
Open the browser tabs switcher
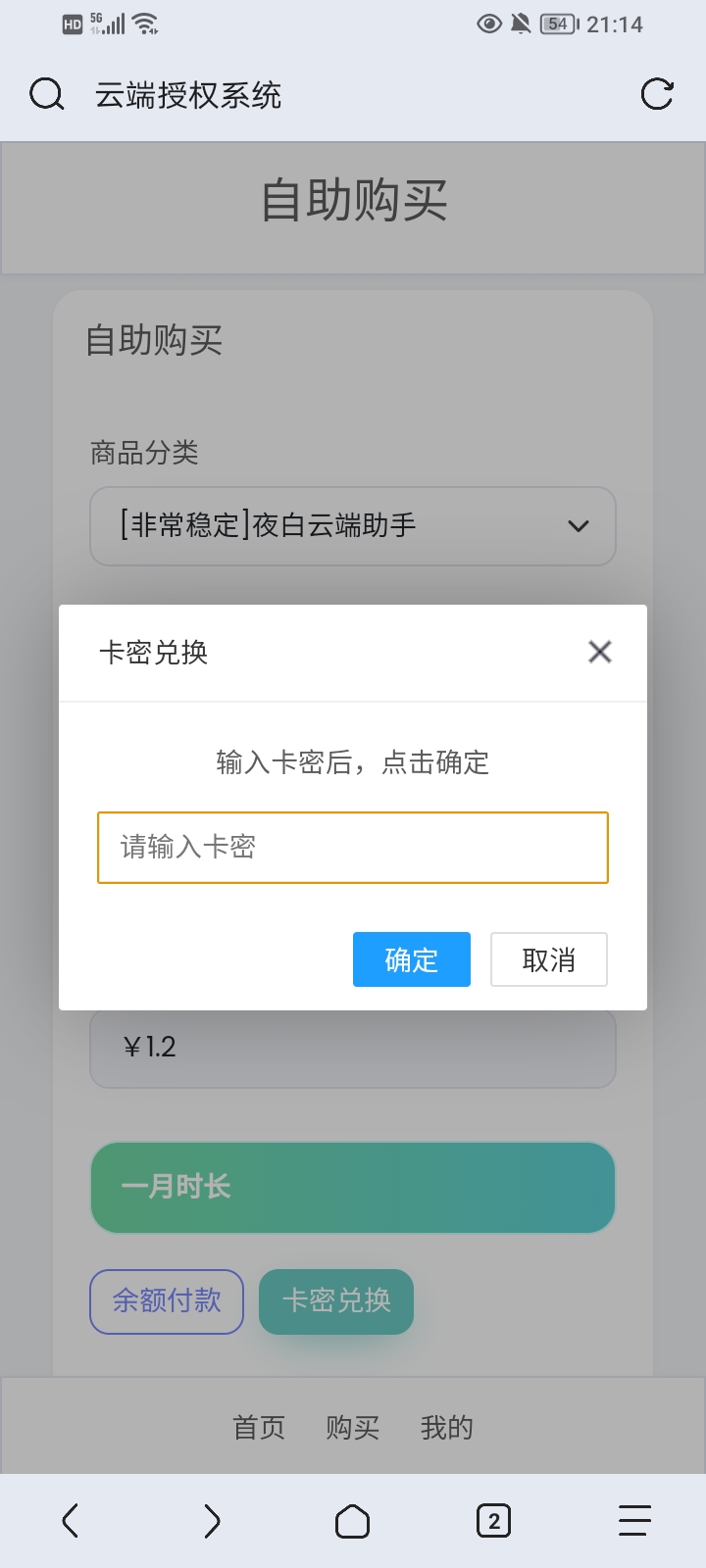pyautogui.click(x=493, y=1521)
